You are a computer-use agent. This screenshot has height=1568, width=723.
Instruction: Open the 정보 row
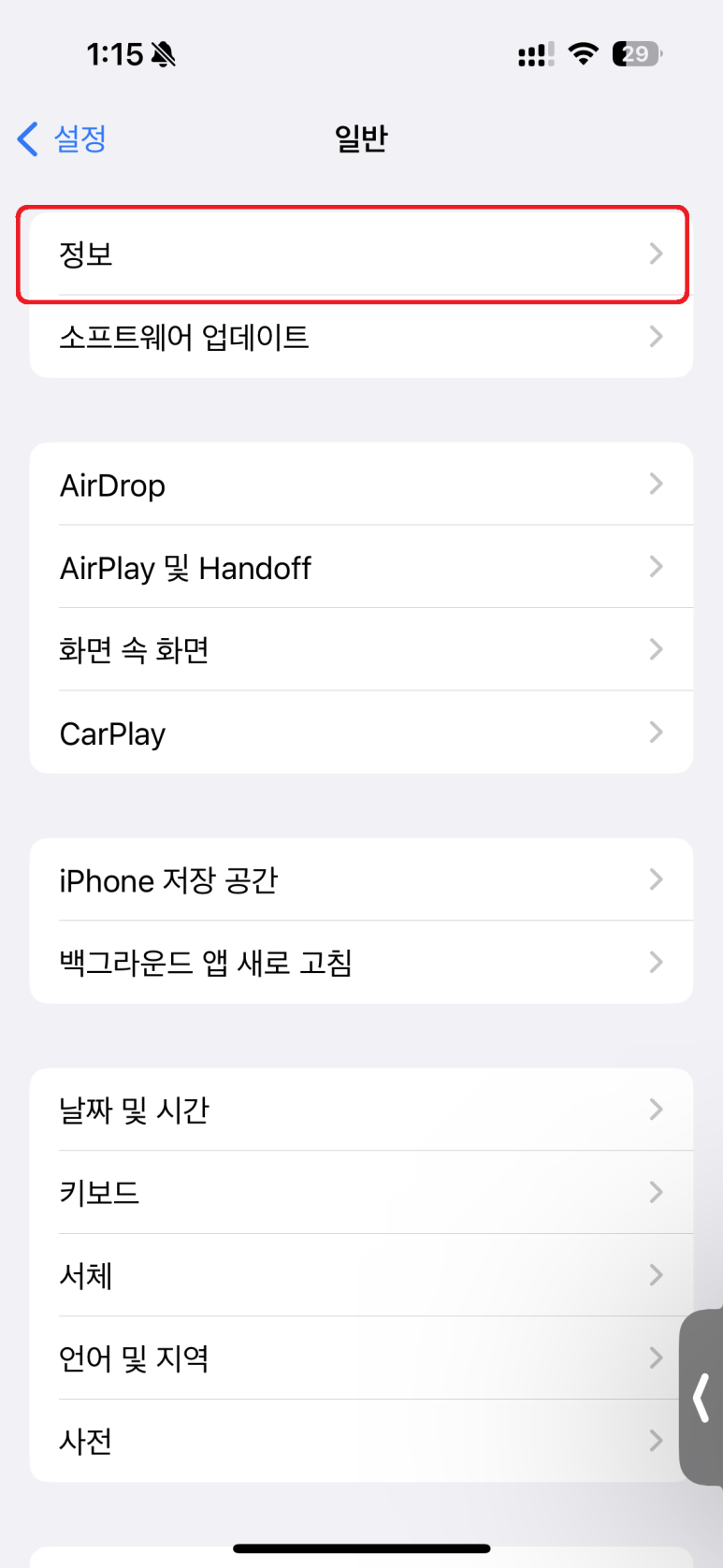[x=360, y=254]
